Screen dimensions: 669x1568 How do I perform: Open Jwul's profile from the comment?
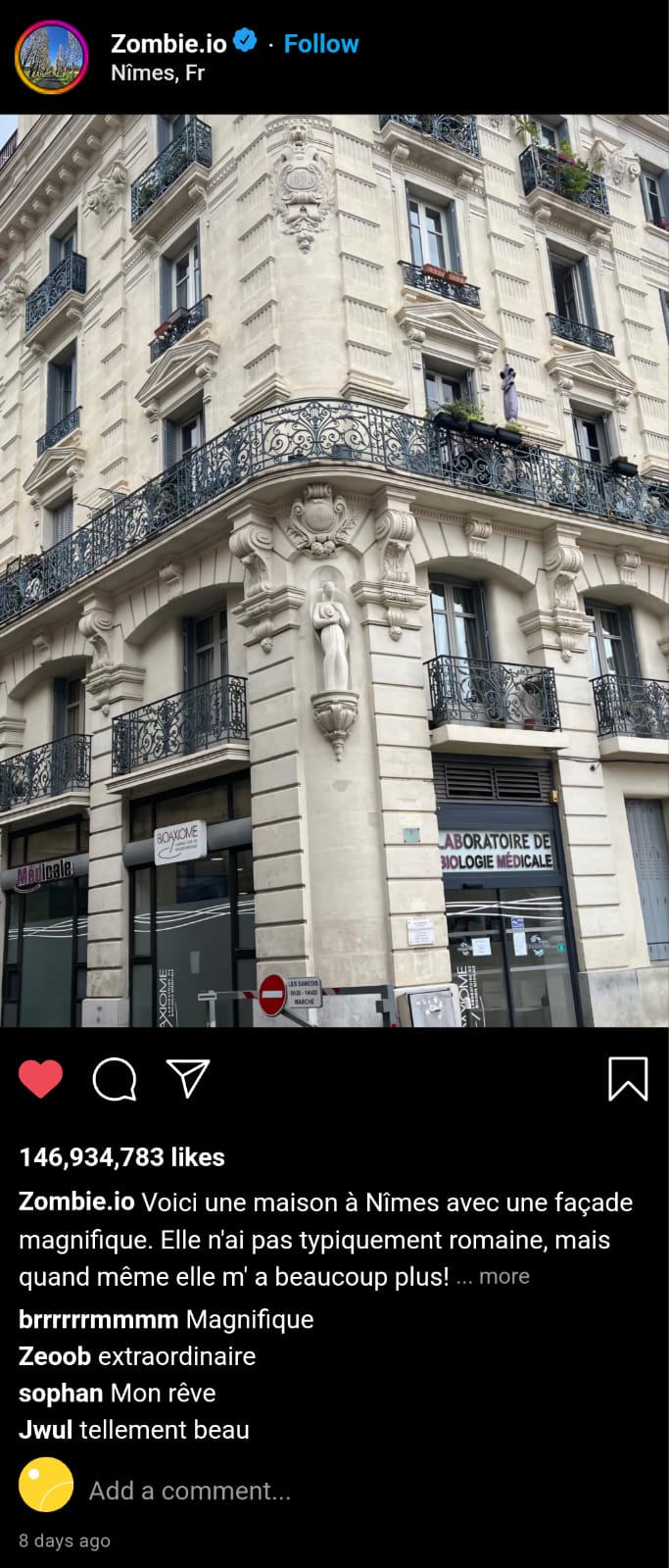[x=45, y=1430]
